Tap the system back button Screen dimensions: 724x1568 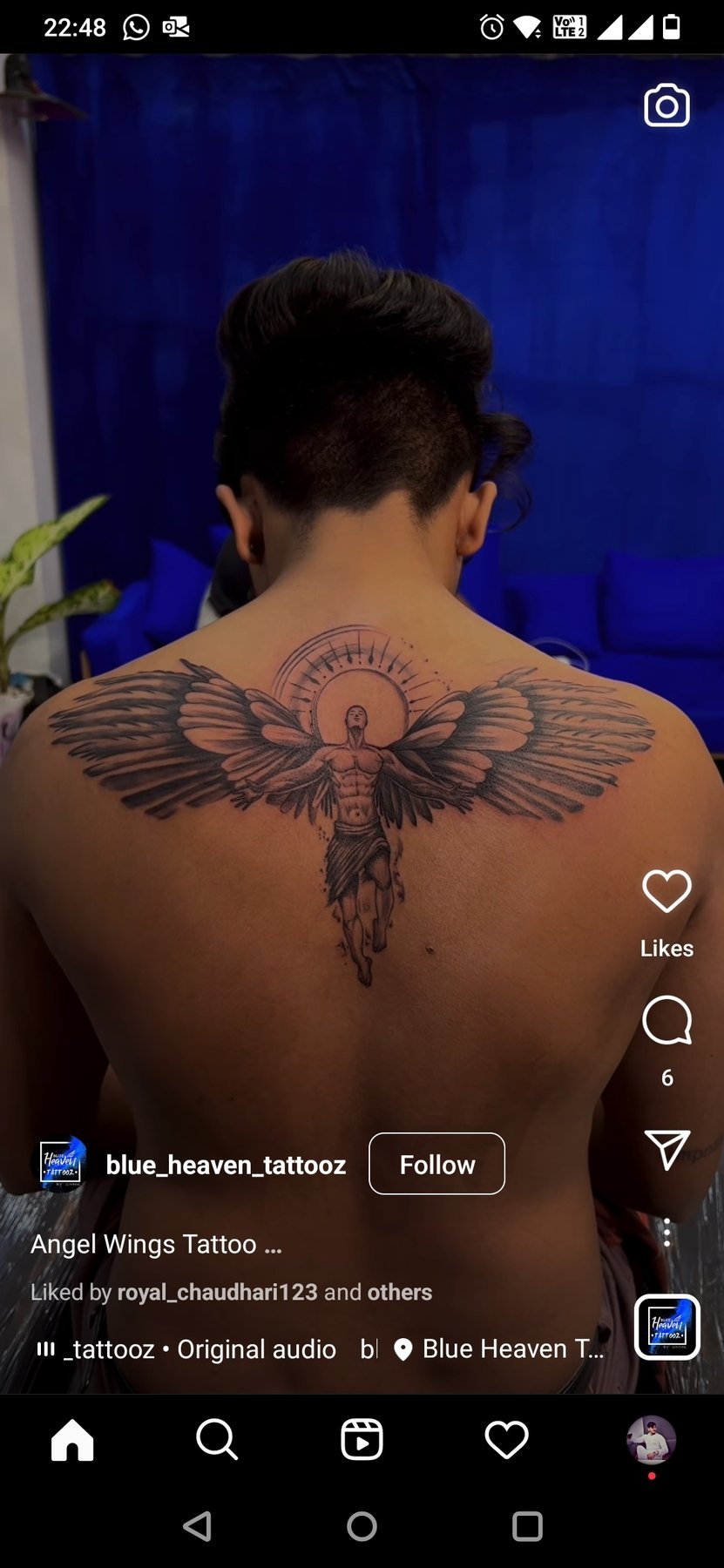[198, 1526]
